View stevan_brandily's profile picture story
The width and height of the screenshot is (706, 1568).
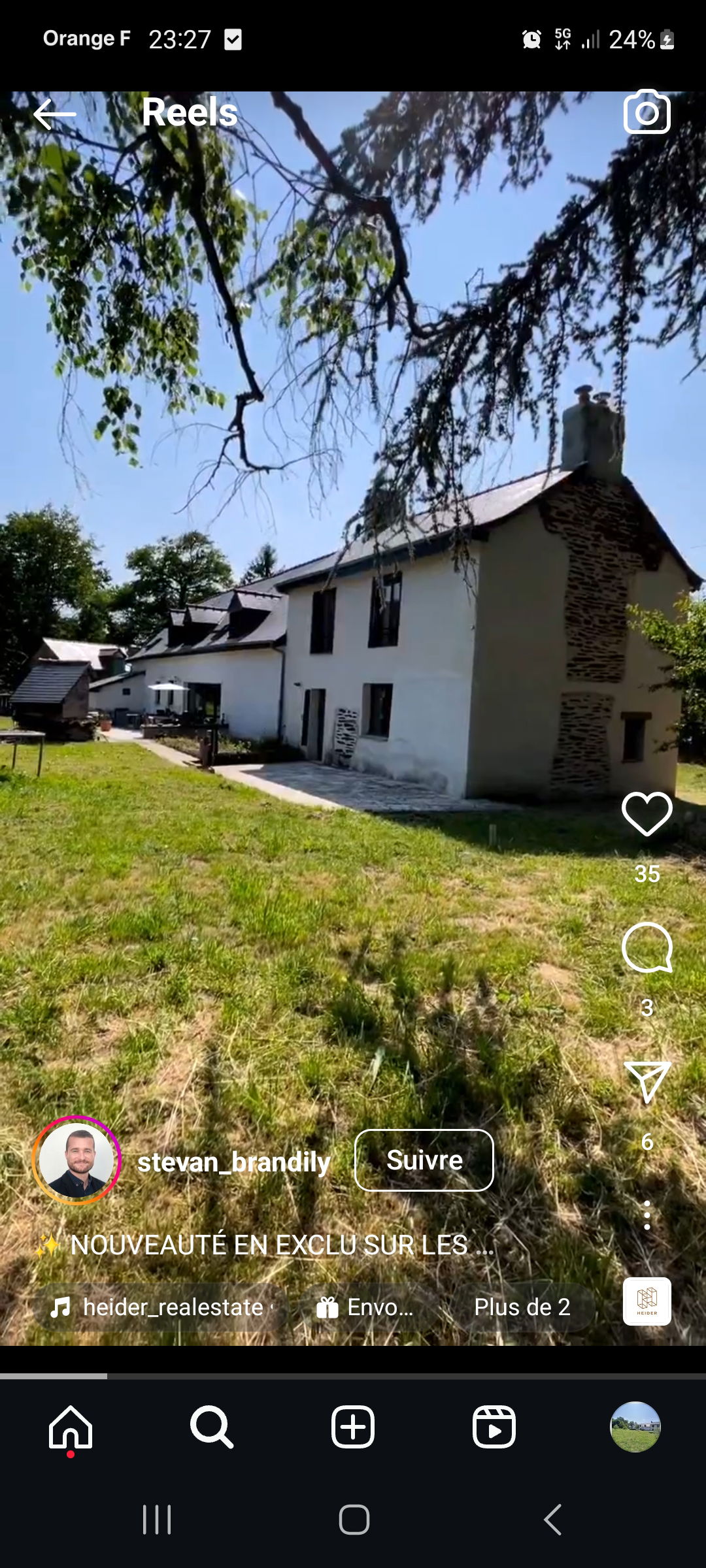pyautogui.click(x=76, y=1160)
